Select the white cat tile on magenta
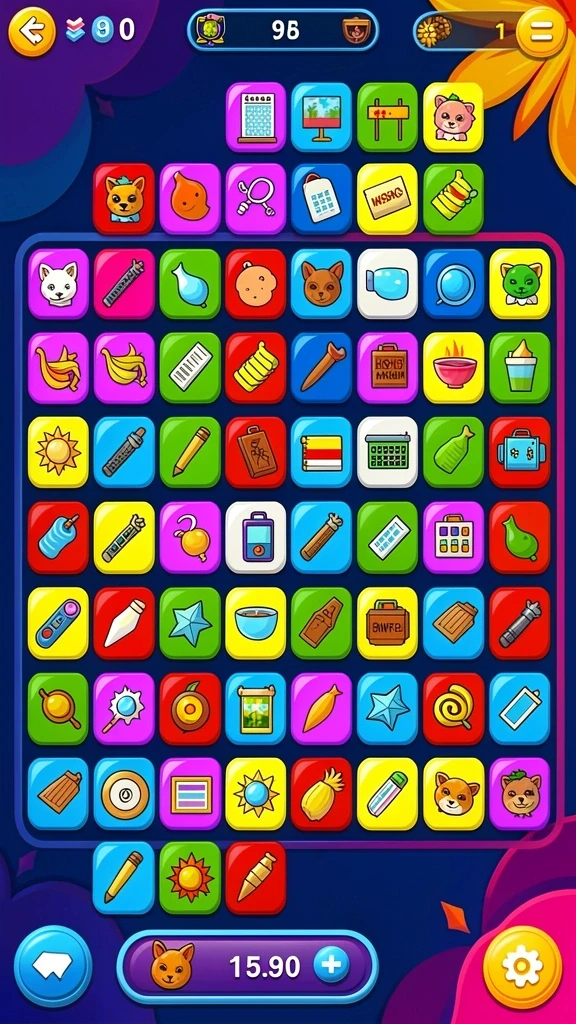 click(x=58, y=284)
